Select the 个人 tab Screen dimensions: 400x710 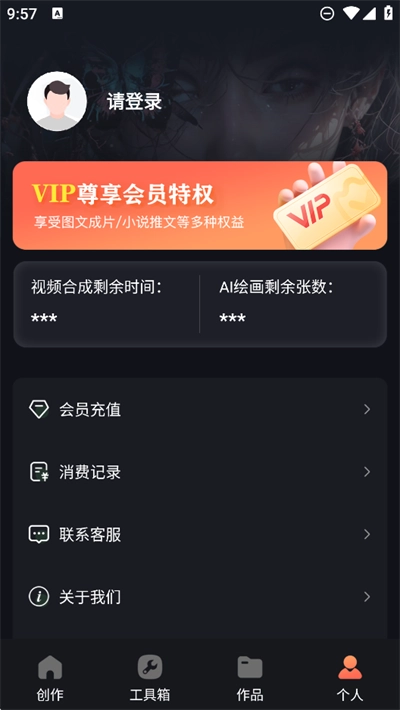(350, 677)
